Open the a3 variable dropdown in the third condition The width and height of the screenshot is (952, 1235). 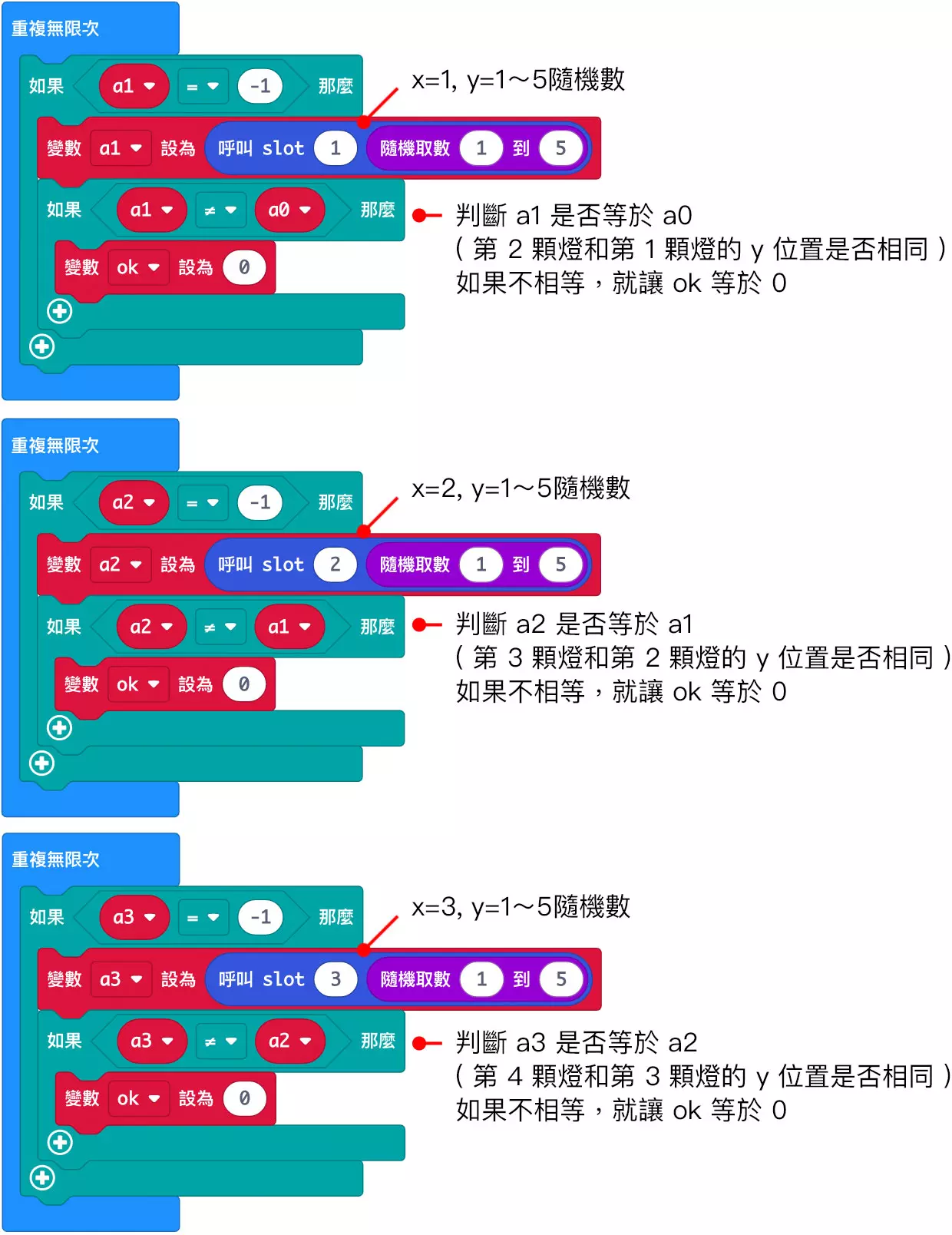[133, 916]
